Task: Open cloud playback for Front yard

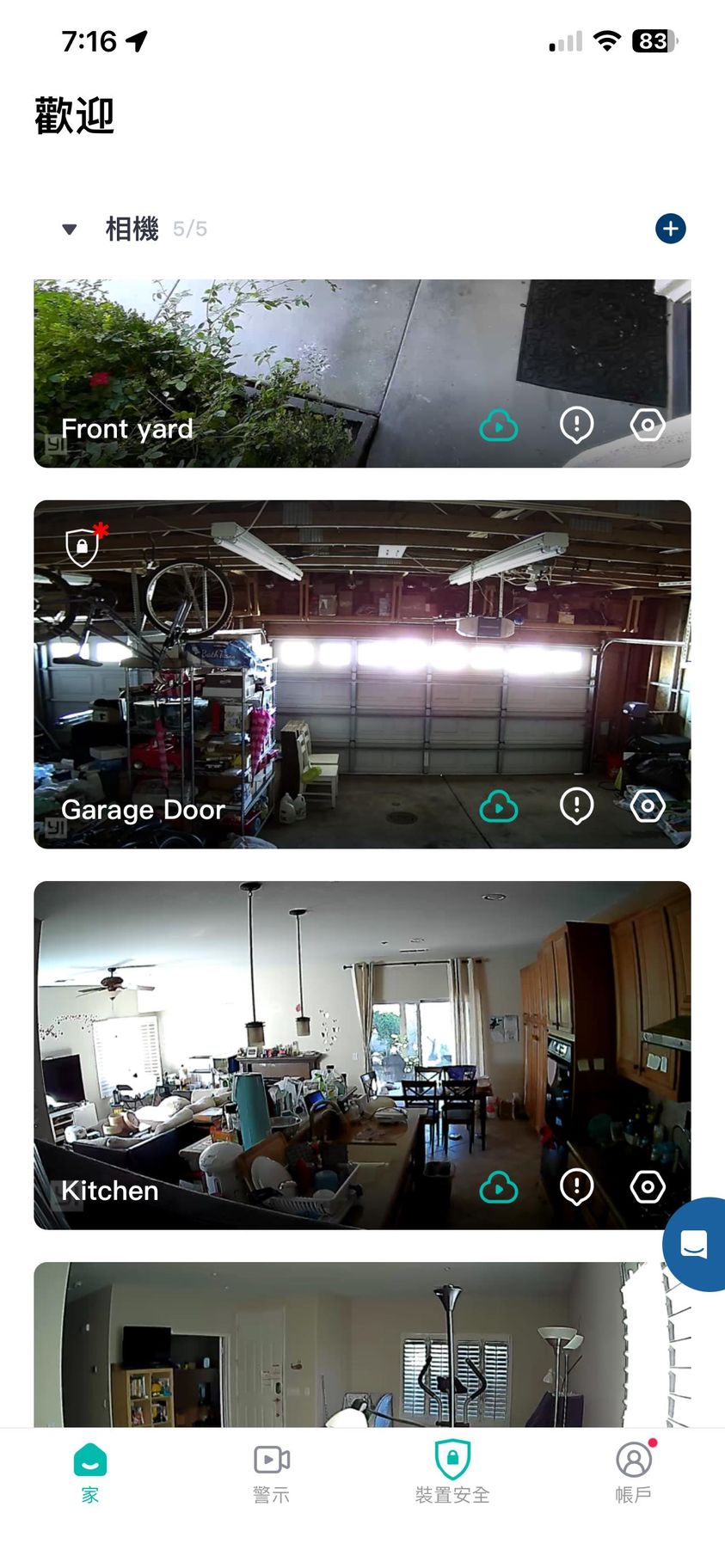Action: pos(499,426)
